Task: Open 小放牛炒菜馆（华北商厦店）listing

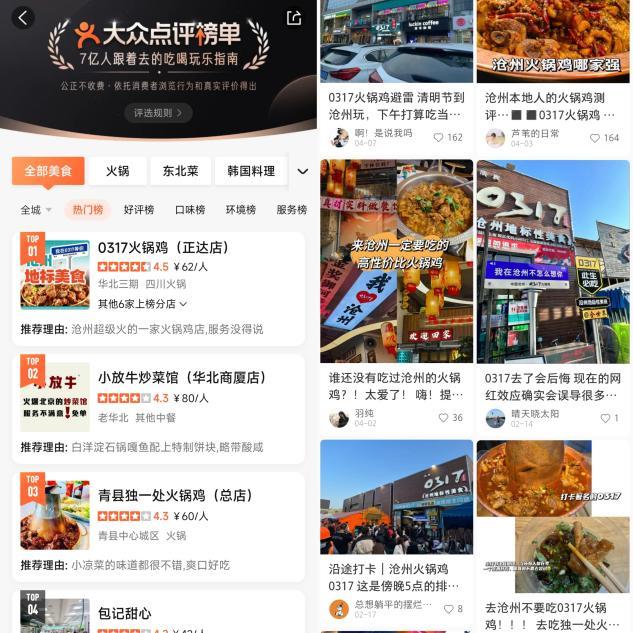Action: pos(180,378)
